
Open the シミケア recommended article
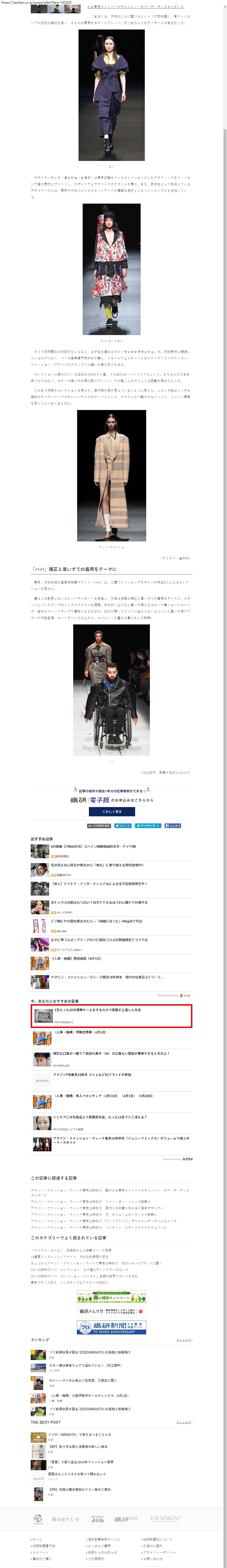[x=100, y=1117]
